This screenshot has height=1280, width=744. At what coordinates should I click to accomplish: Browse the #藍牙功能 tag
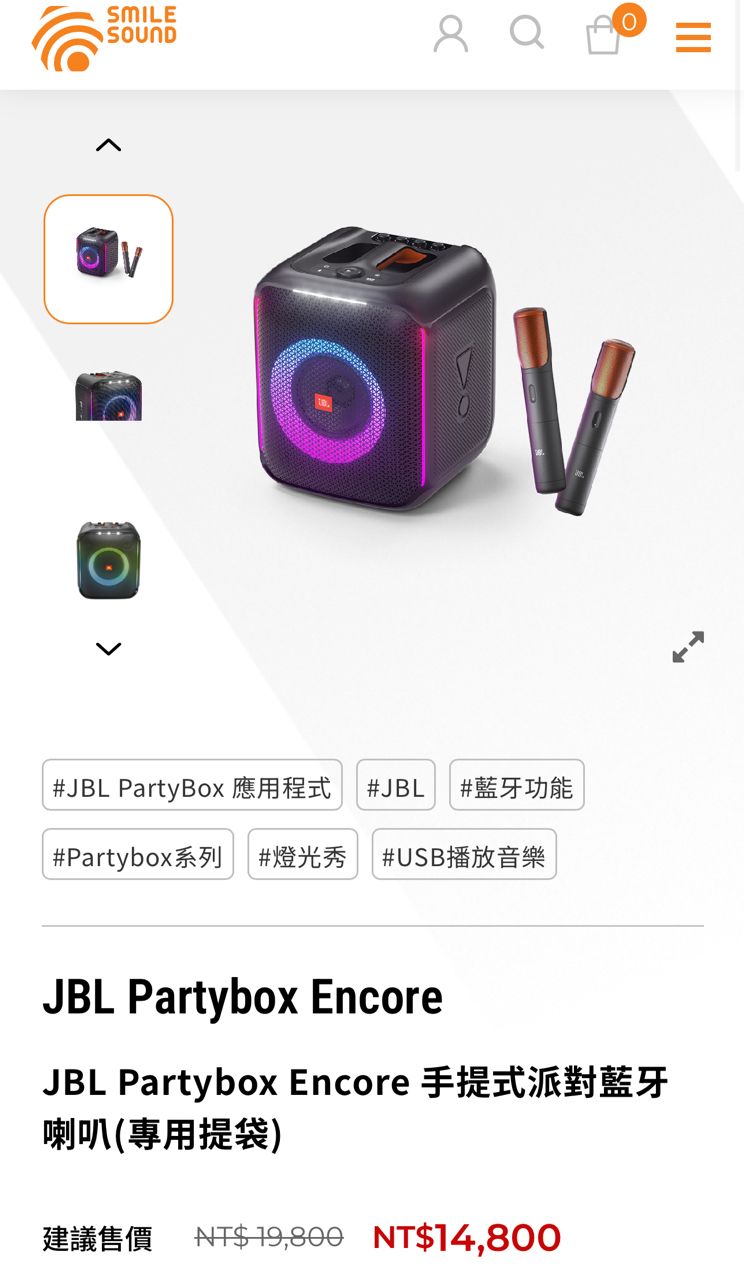point(516,786)
